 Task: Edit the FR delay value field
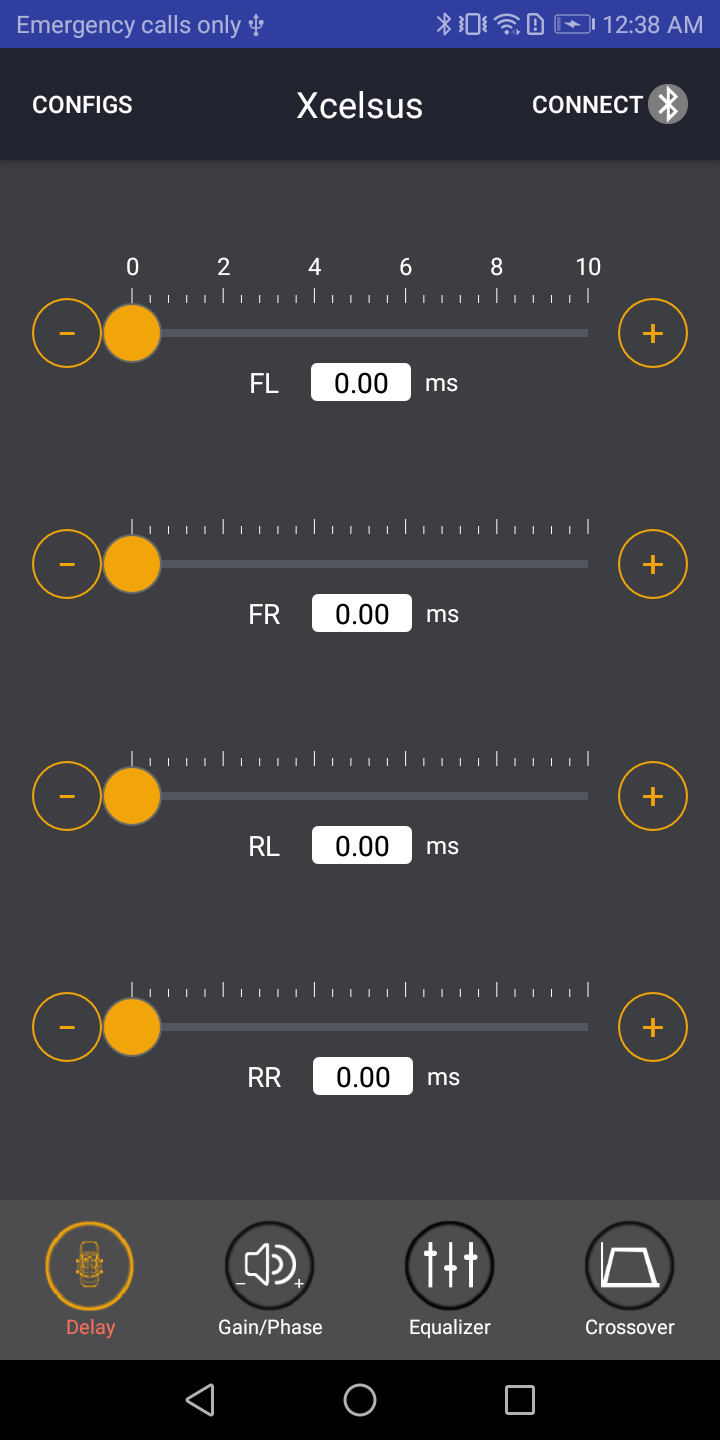coord(362,613)
